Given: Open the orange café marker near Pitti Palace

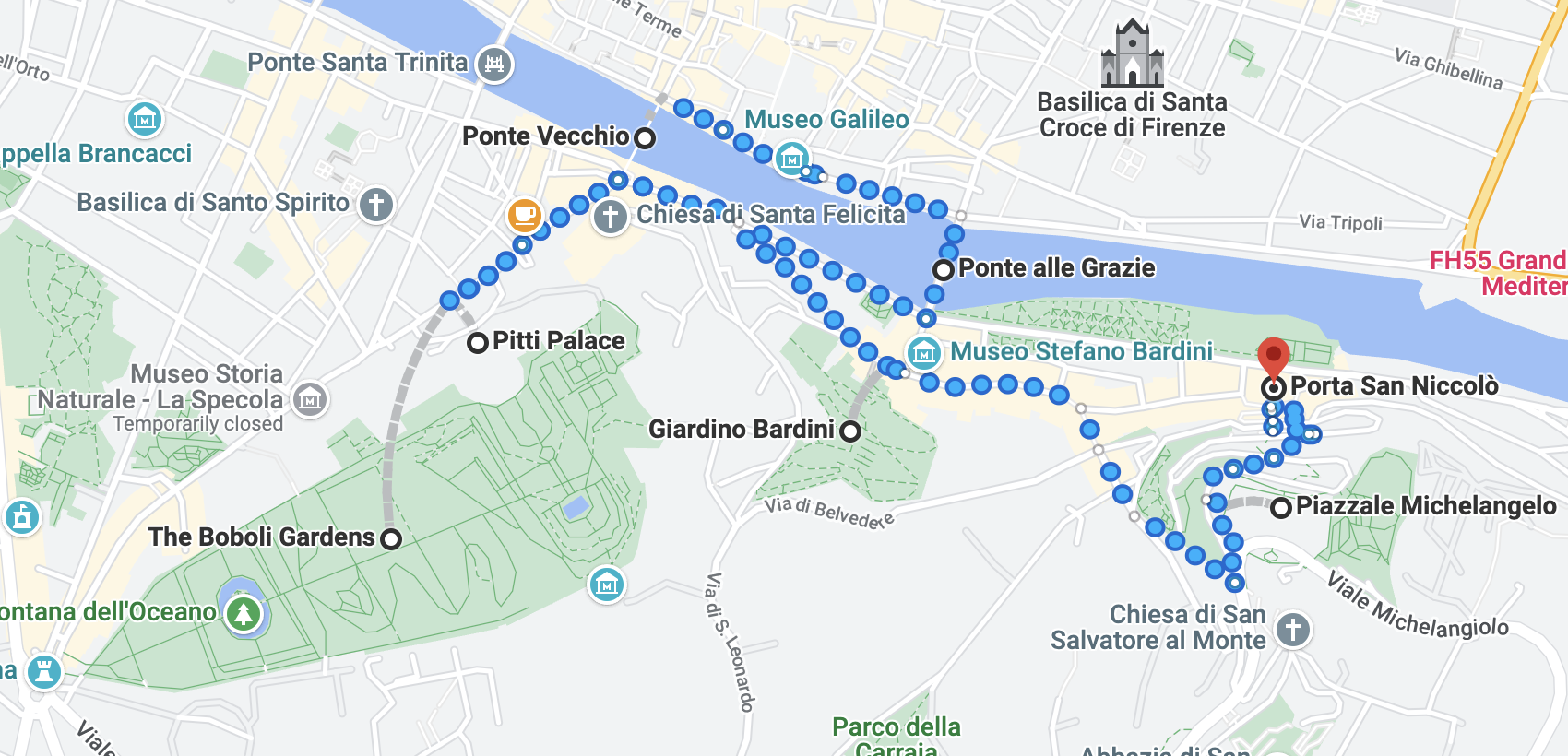Looking at the screenshot, I should tap(524, 217).
